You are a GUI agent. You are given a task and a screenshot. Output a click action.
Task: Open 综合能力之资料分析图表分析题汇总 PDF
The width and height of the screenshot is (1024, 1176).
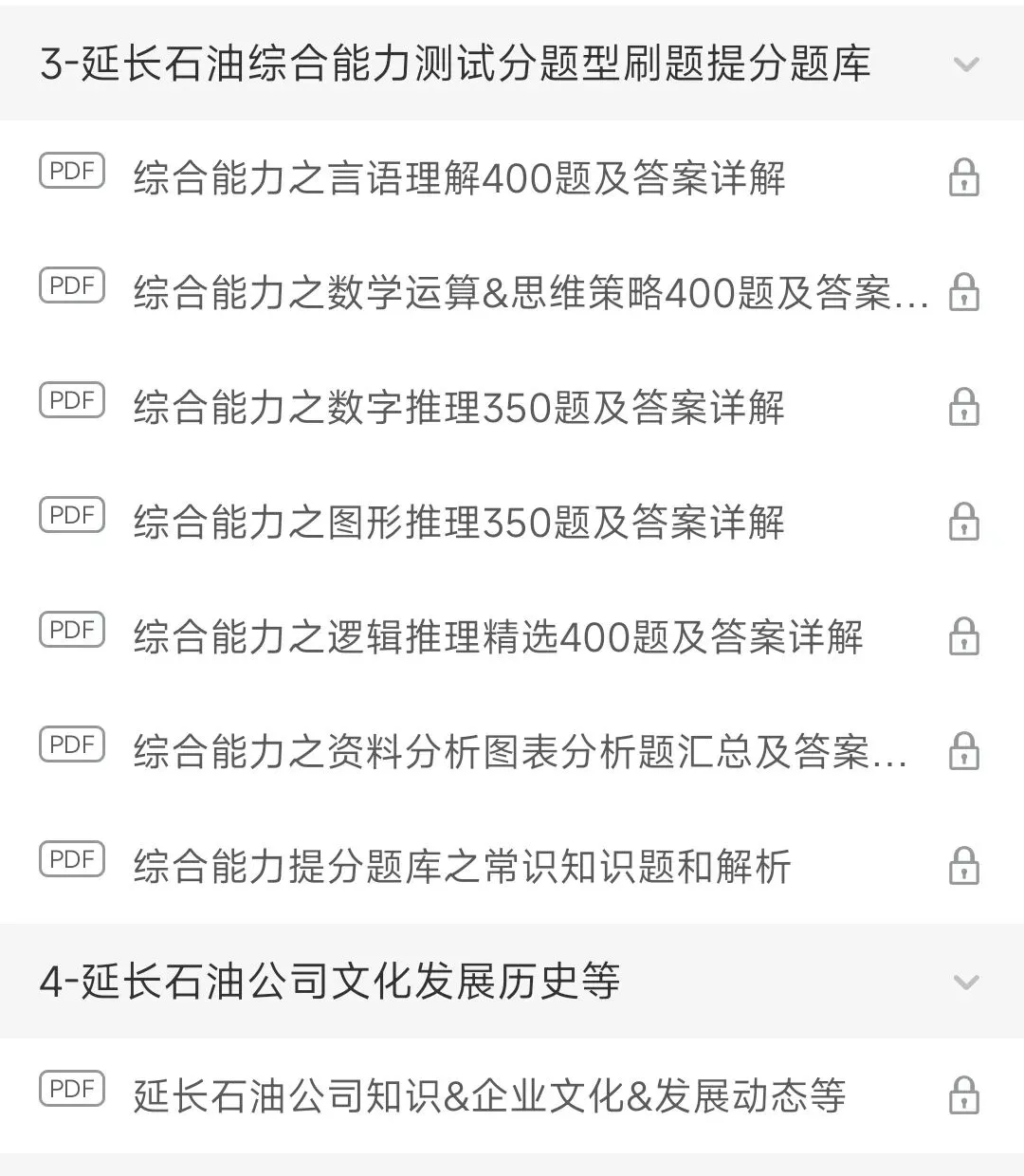click(520, 752)
